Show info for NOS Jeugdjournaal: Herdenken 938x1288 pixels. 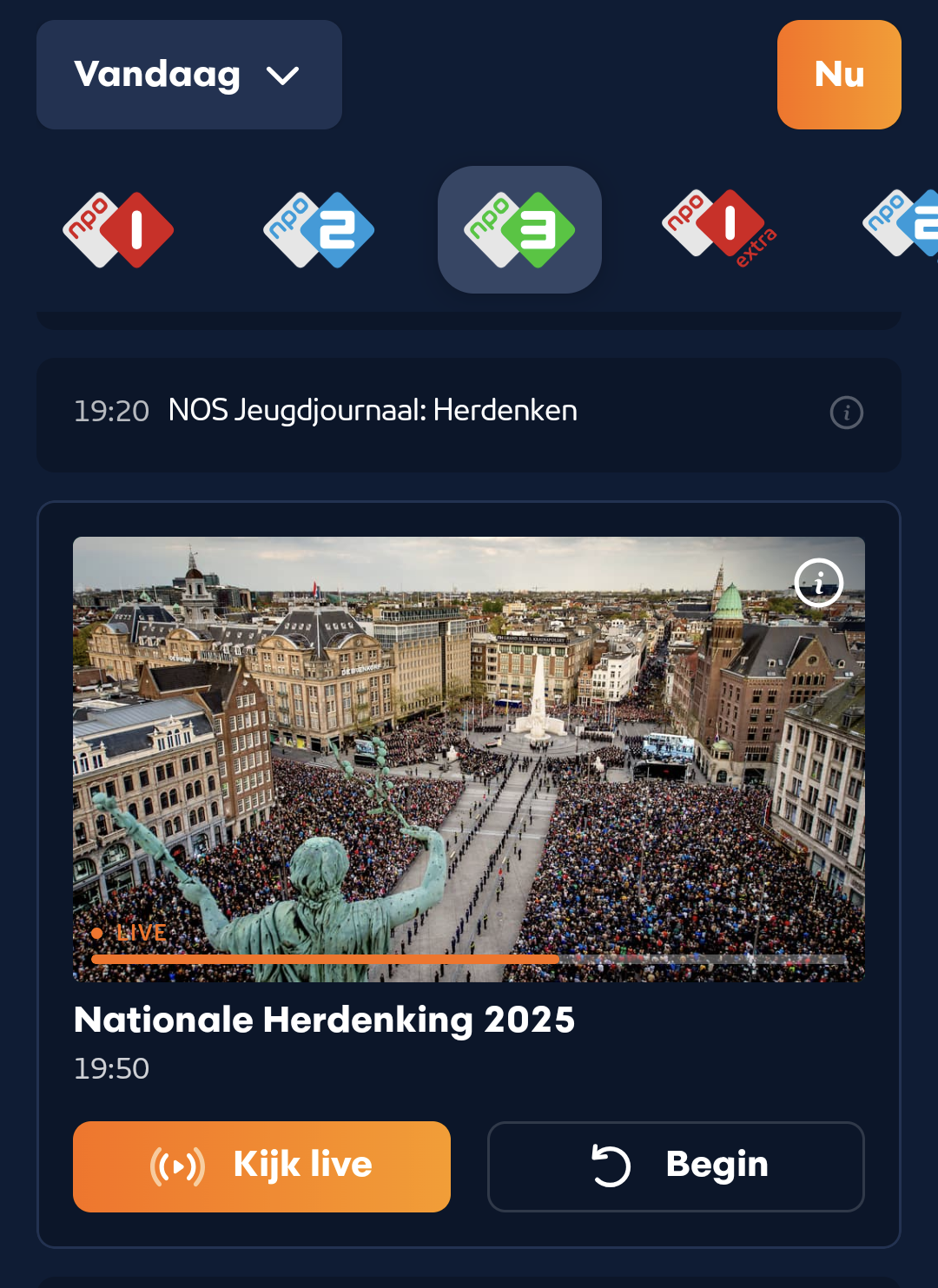(846, 413)
